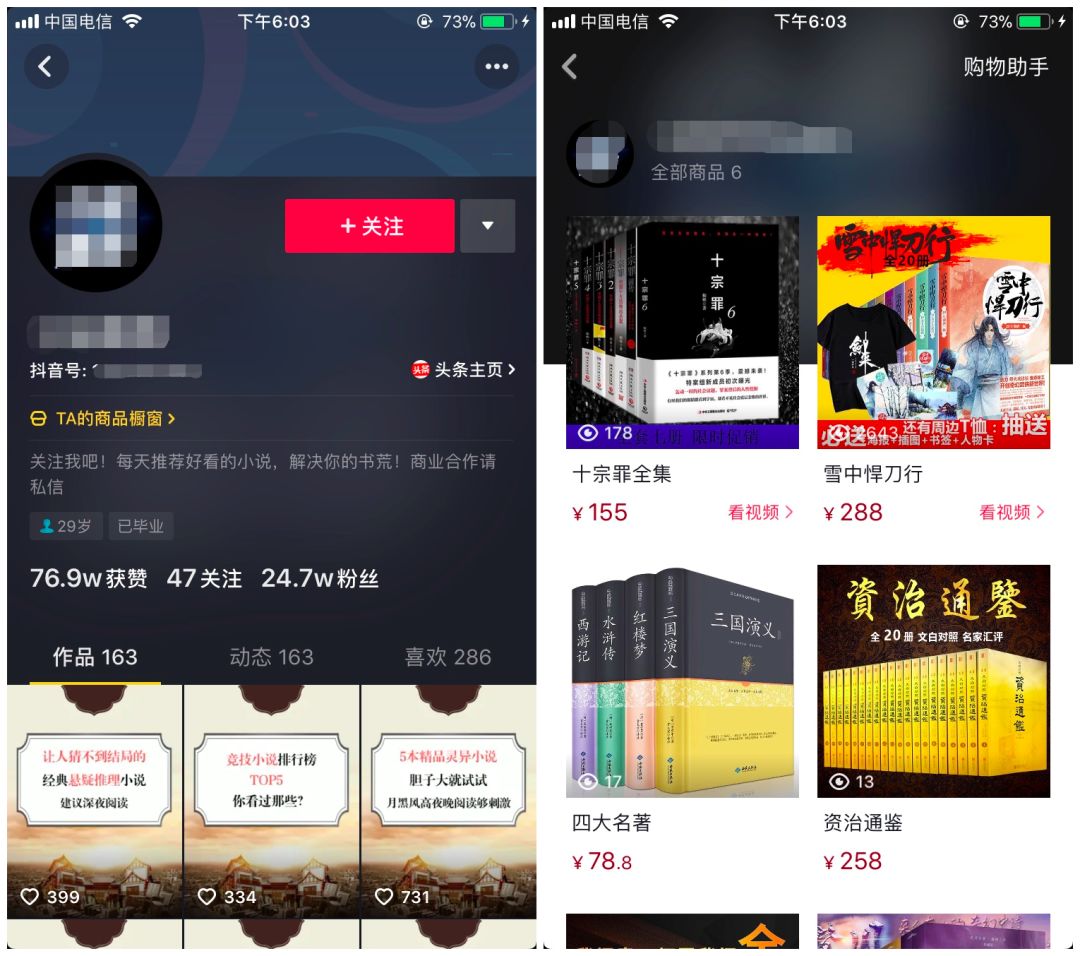This screenshot has height=956, width=1080.
Task: Switch to the 动态 163 tab
Action: [x=271, y=657]
